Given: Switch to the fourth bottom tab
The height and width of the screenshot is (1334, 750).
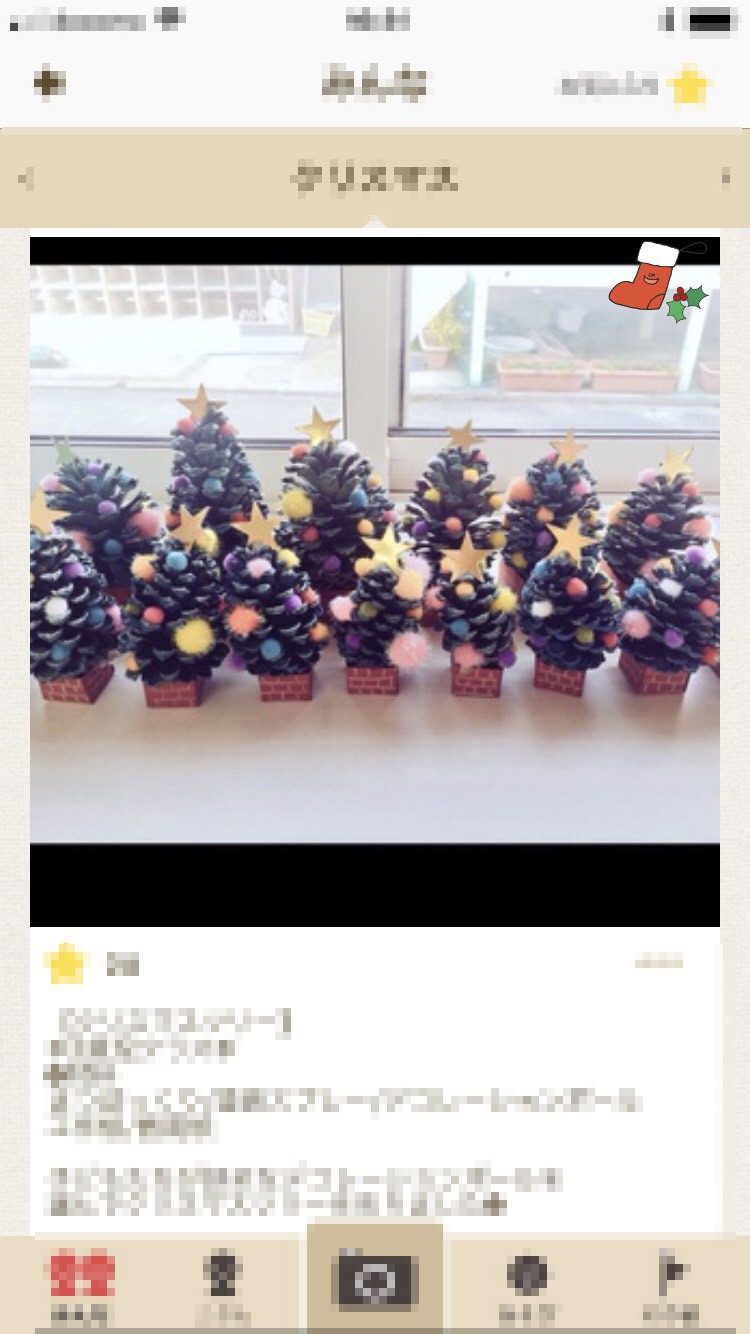Looking at the screenshot, I should click(x=527, y=1282).
